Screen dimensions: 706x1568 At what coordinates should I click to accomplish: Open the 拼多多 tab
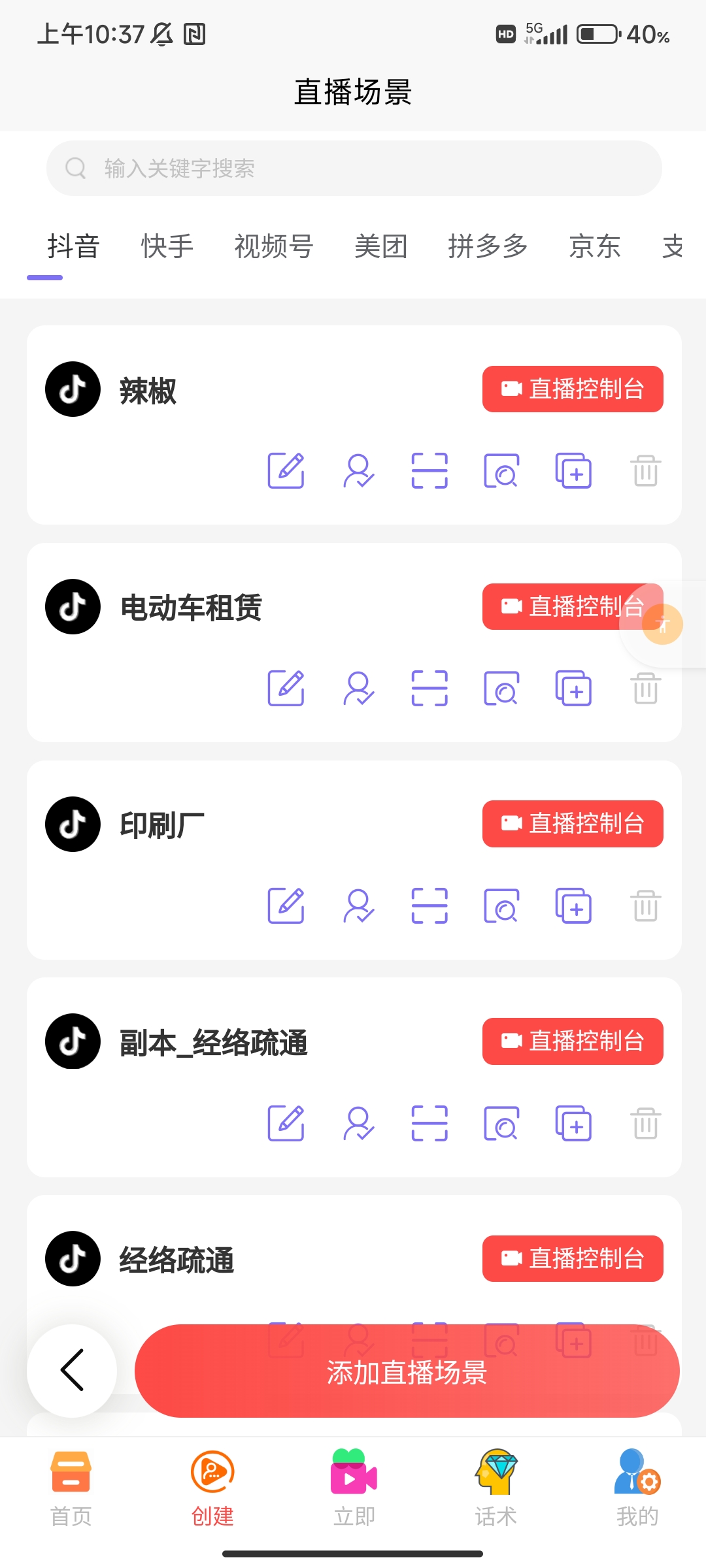(488, 247)
